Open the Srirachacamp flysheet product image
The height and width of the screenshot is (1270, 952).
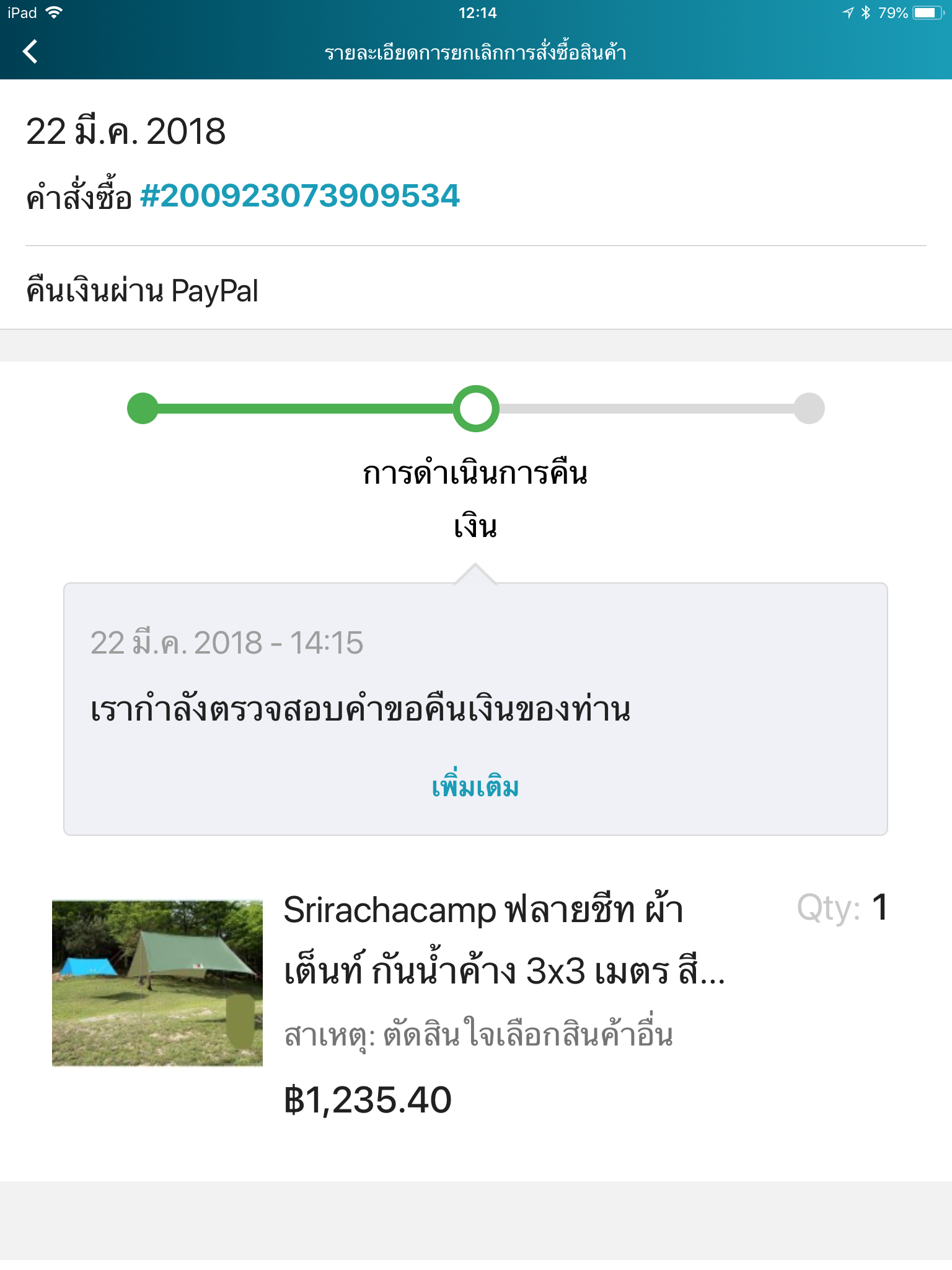click(x=157, y=983)
